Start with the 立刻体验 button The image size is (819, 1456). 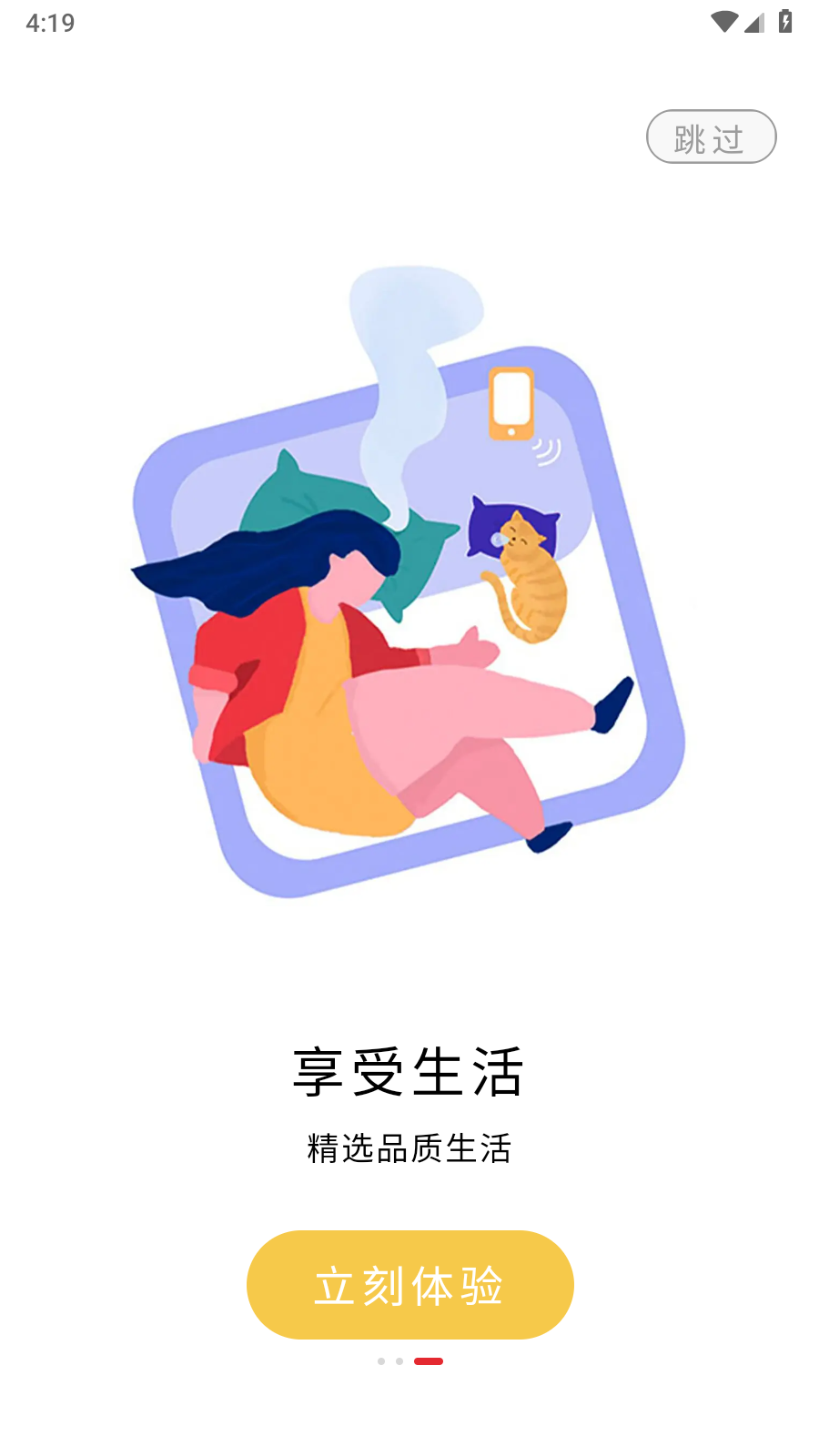tap(409, 1284)
